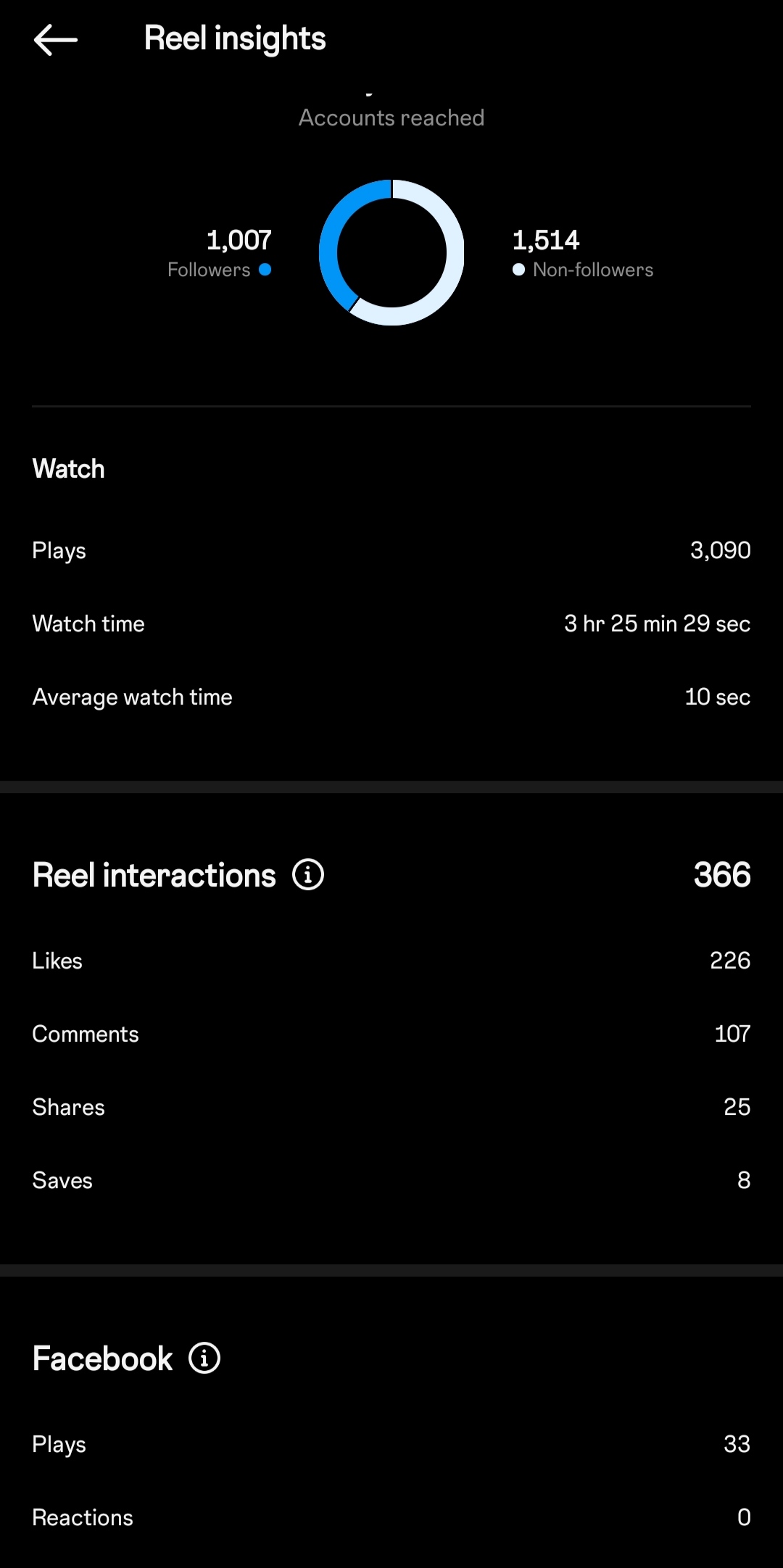Open the Facebook info icon
This screenshot has height=1568, width=783.
tap(204, 1358)
